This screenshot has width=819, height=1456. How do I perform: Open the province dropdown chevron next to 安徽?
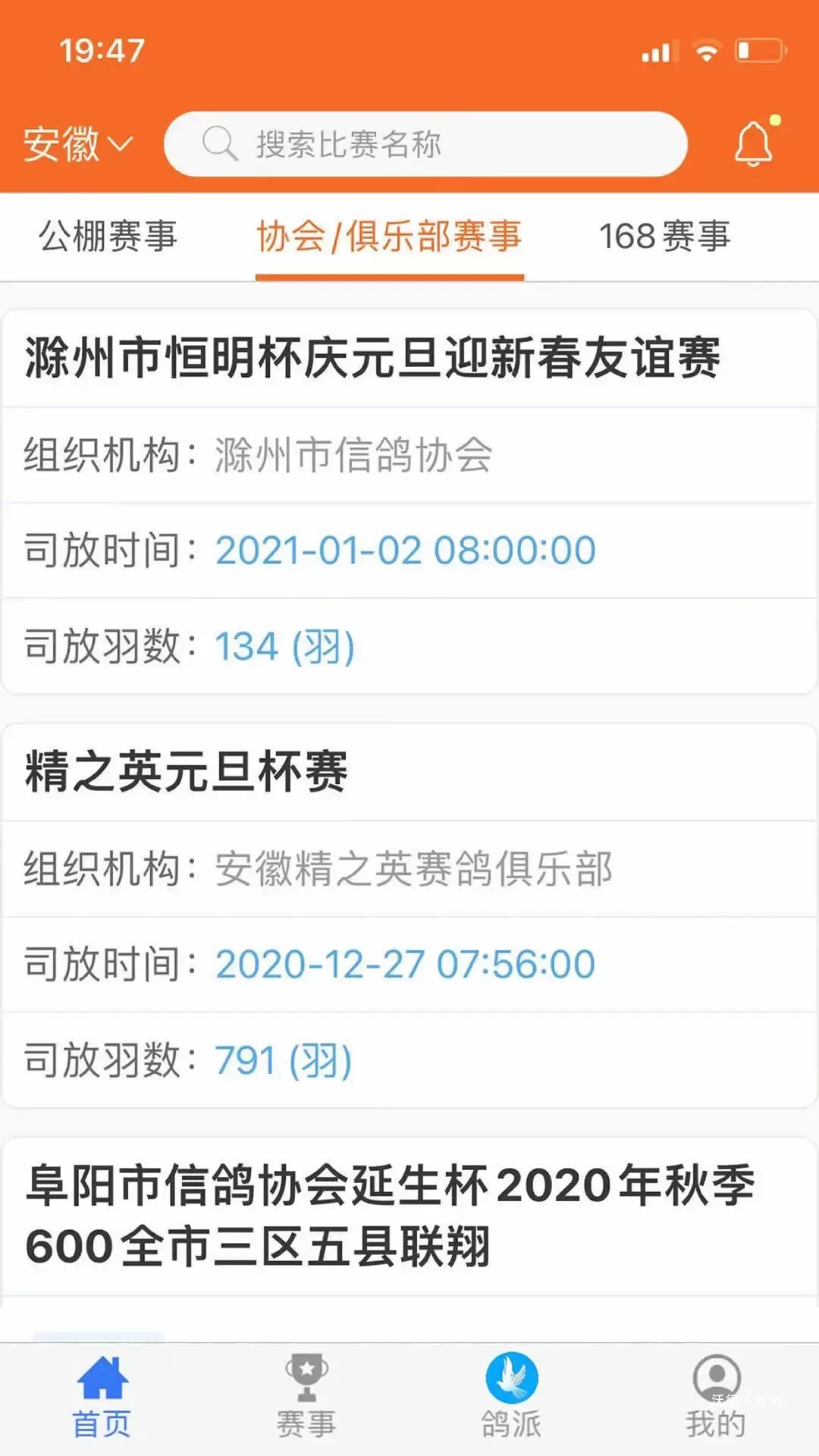coord(121,146)
